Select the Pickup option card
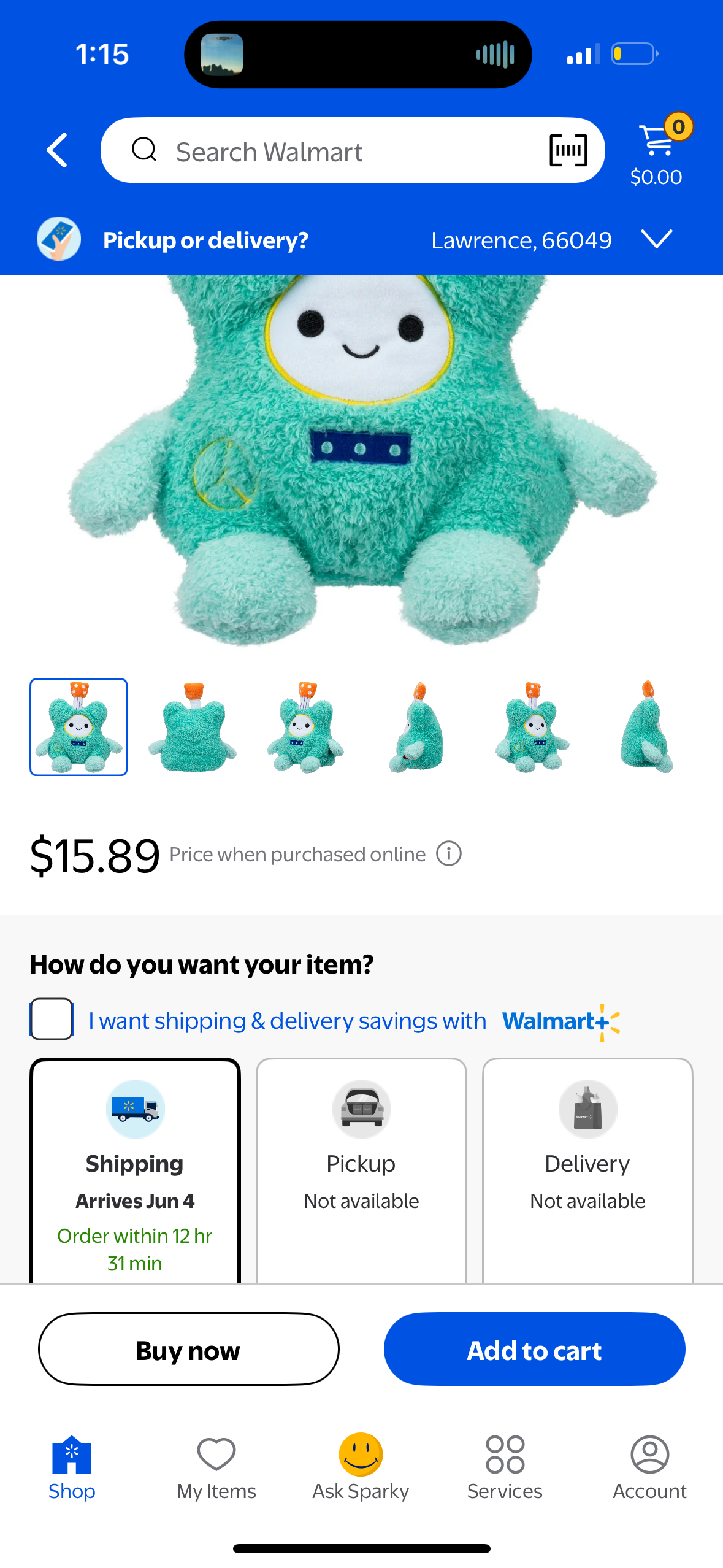Viewport: 723px width, 1568px height. click(x=361, y=1170)
